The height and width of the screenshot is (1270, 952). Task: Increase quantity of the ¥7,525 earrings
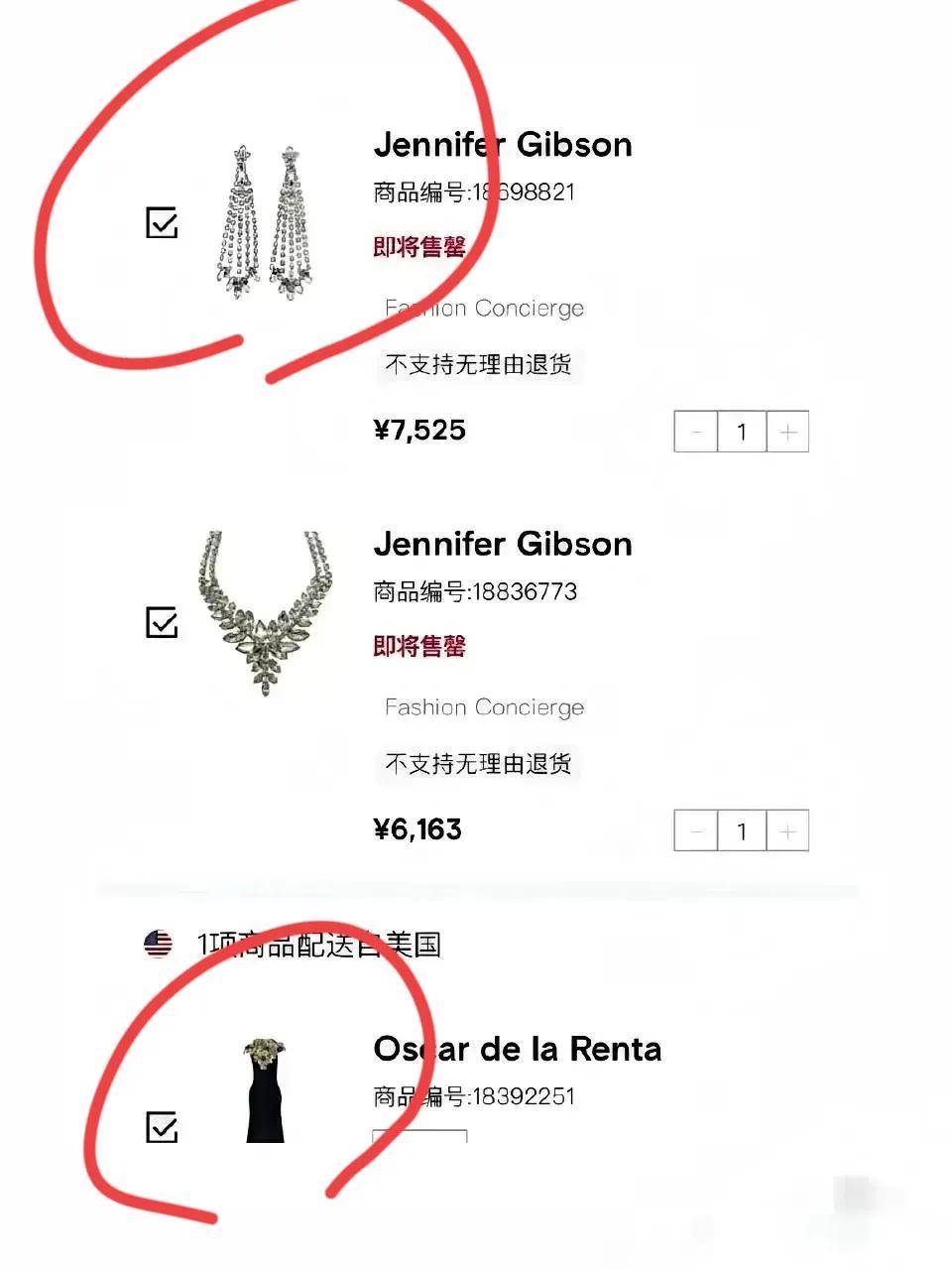pos(788,432)
